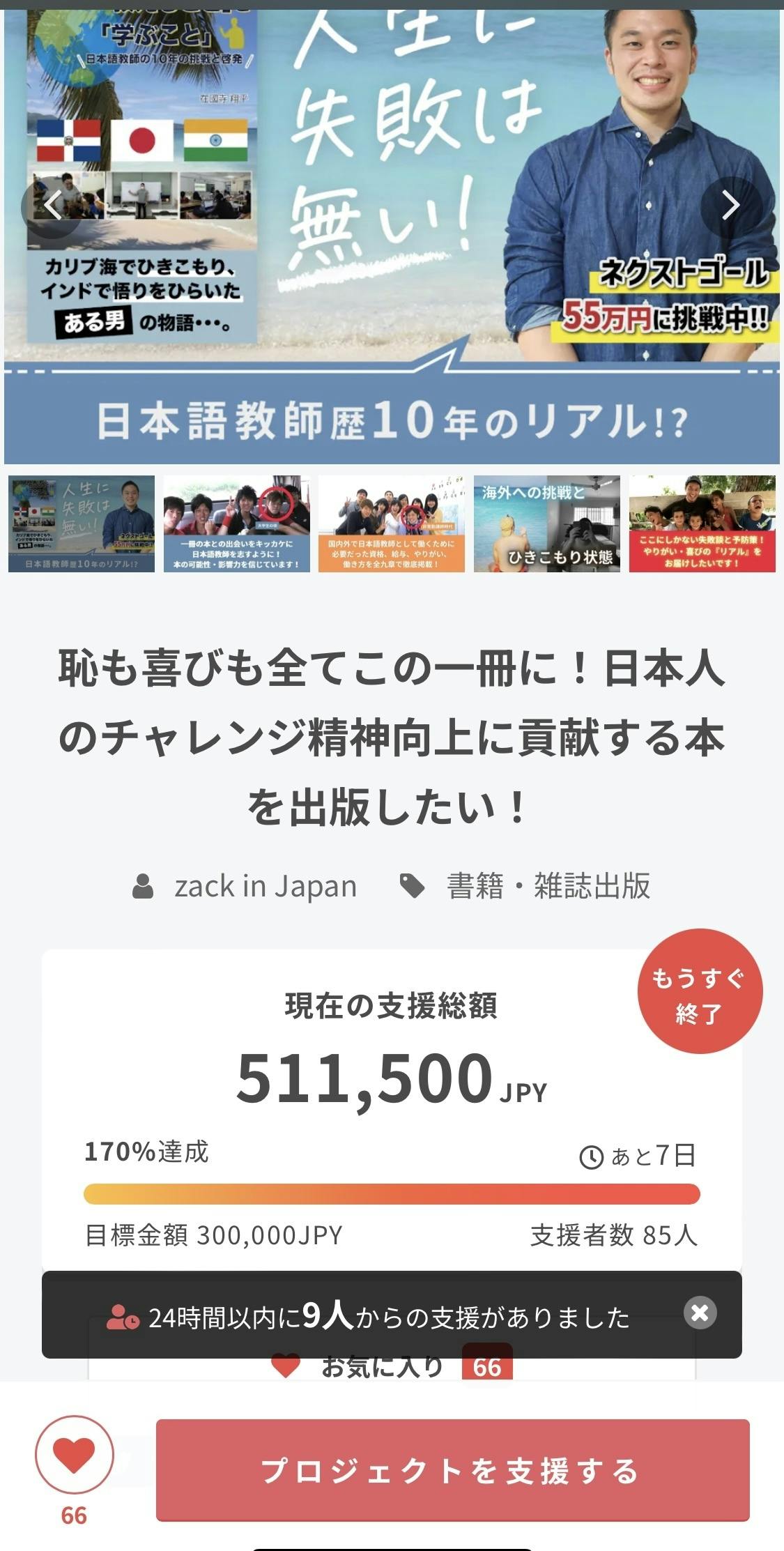Screen dimensions: 784x1551
Task: Select the 人生に失敗は無い thumbnail
Action: click(x=82, y=524)
